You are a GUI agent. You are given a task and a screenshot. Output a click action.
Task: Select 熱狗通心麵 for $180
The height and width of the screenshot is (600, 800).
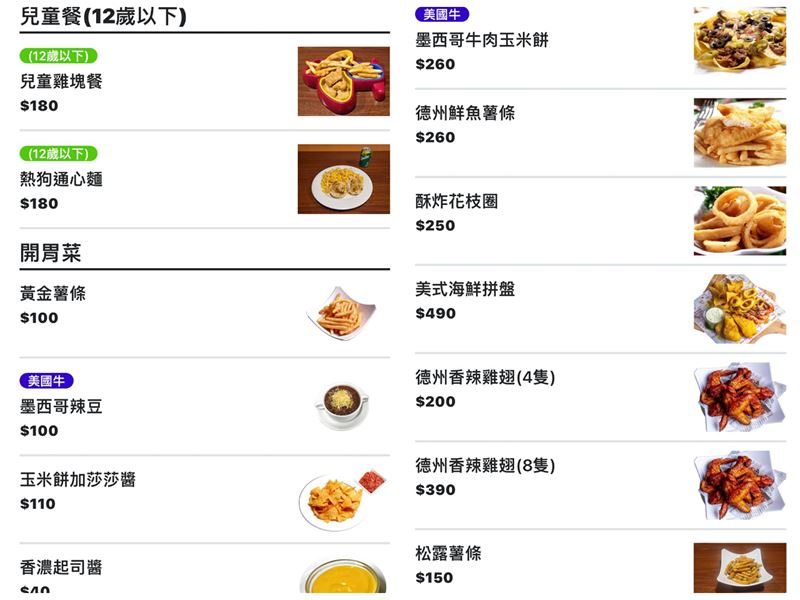tap(62, 180)
